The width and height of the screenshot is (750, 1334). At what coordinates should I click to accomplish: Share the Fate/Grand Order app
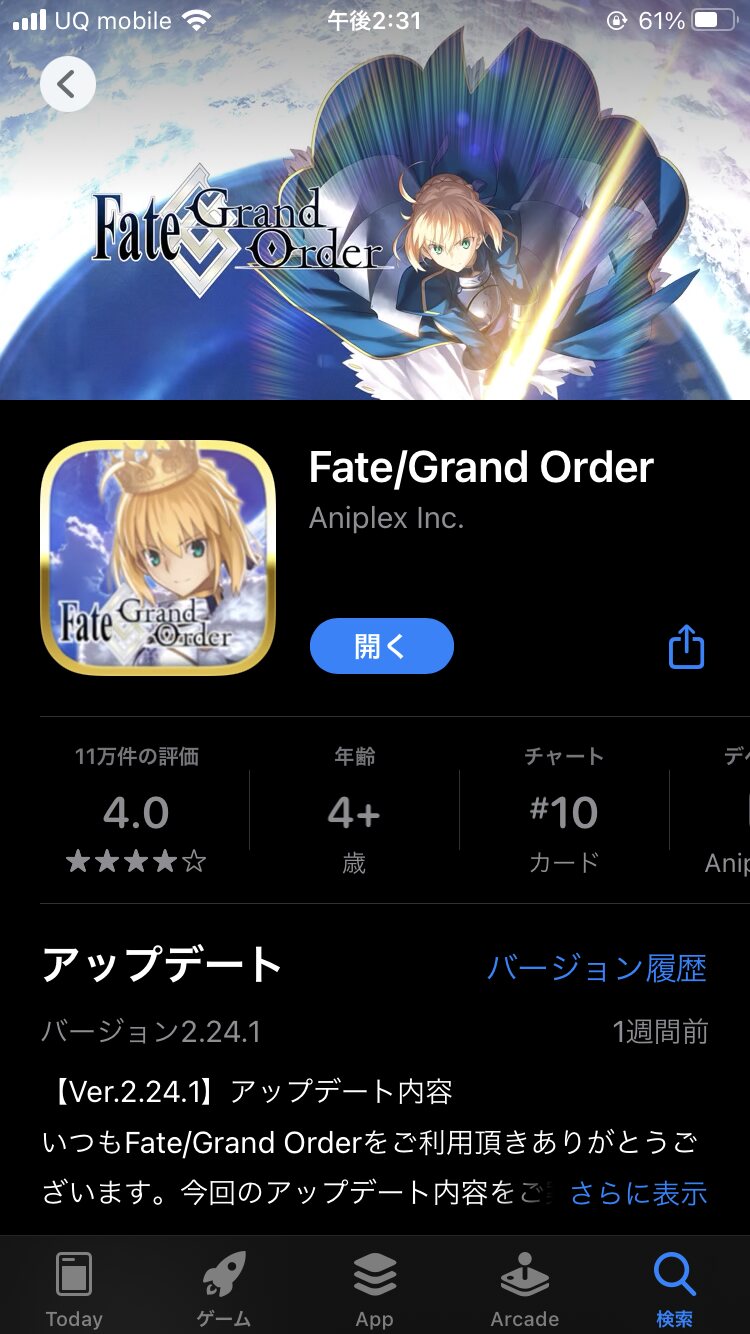pos(686,647)
